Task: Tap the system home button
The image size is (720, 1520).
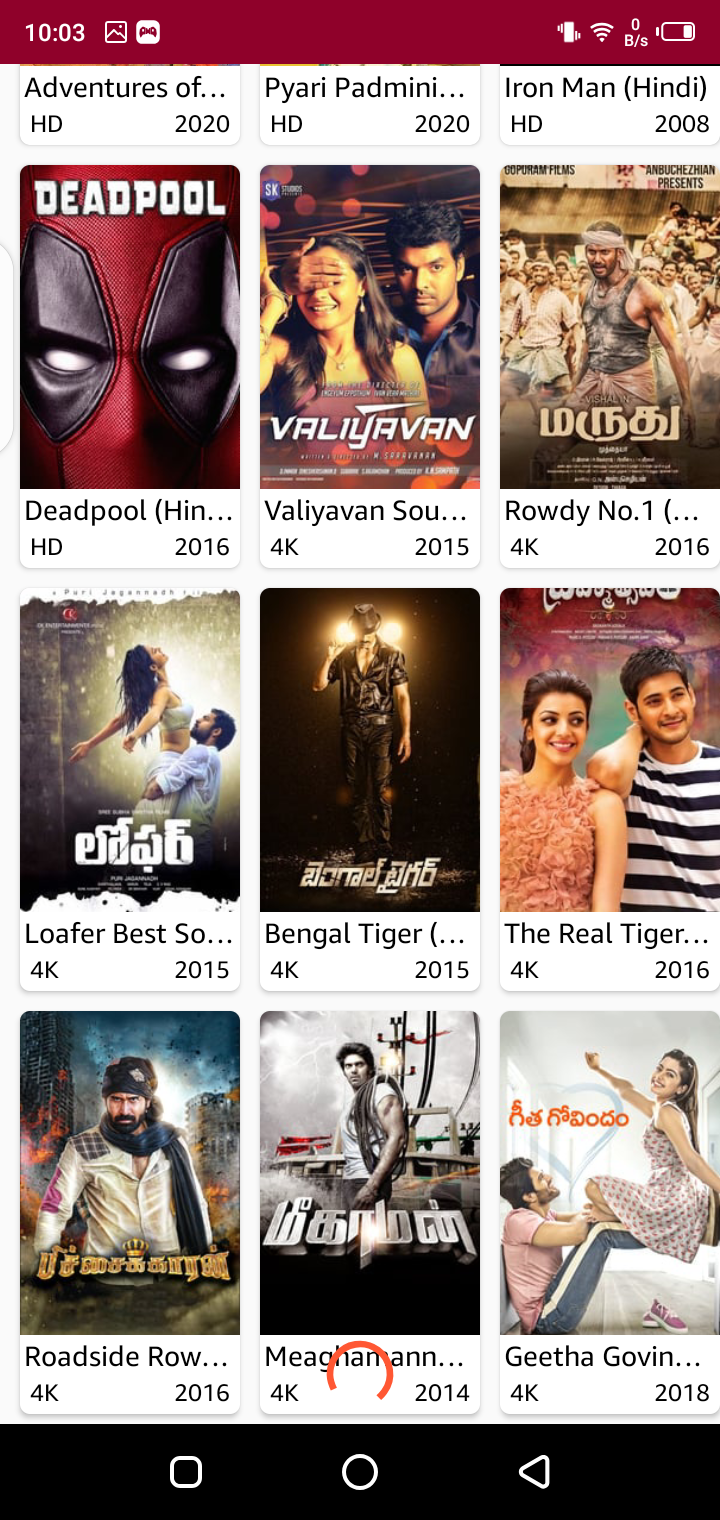Action: tap(360, 1471)
